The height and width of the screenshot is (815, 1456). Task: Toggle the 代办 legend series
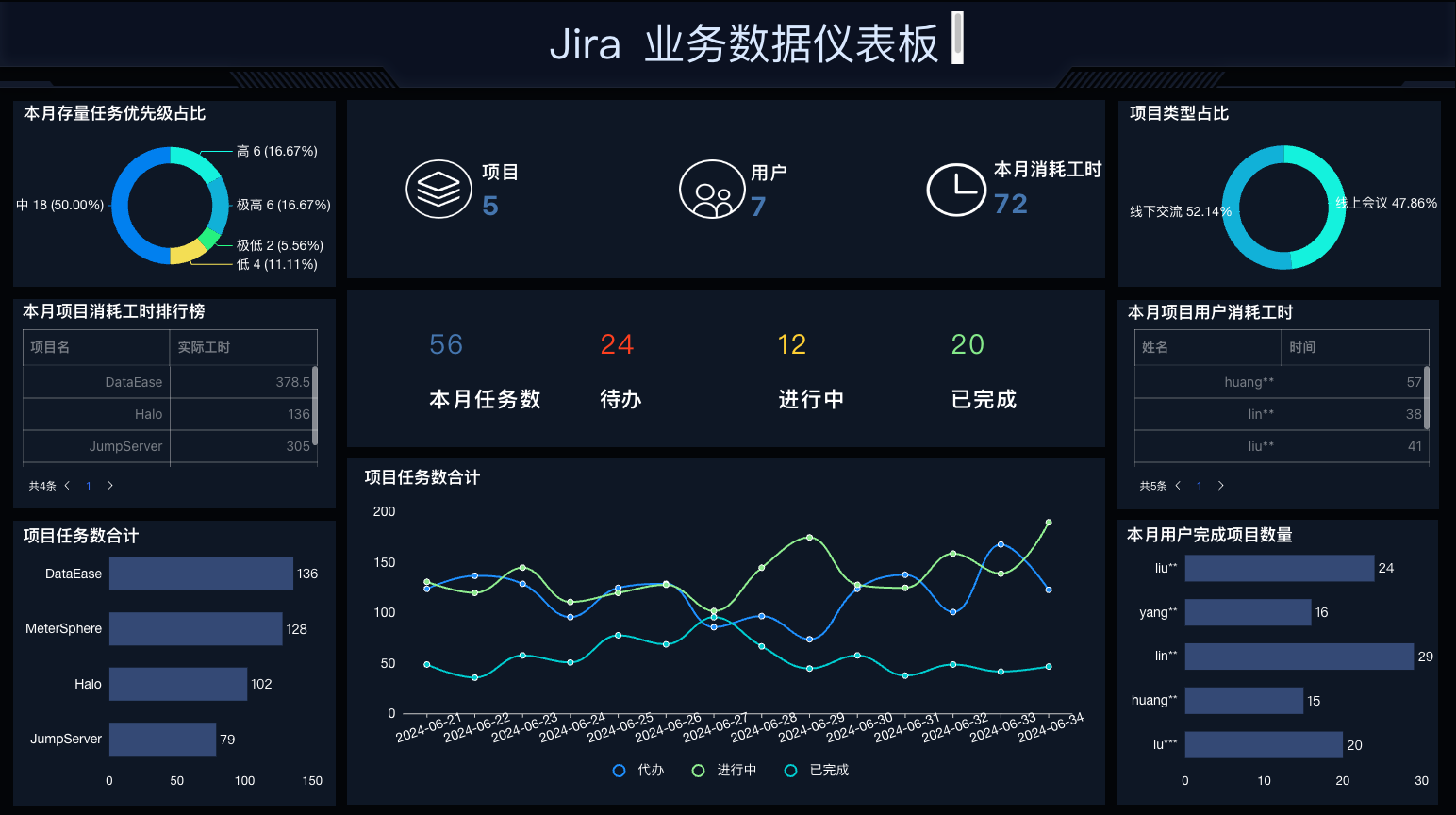(x=638, y=771)
